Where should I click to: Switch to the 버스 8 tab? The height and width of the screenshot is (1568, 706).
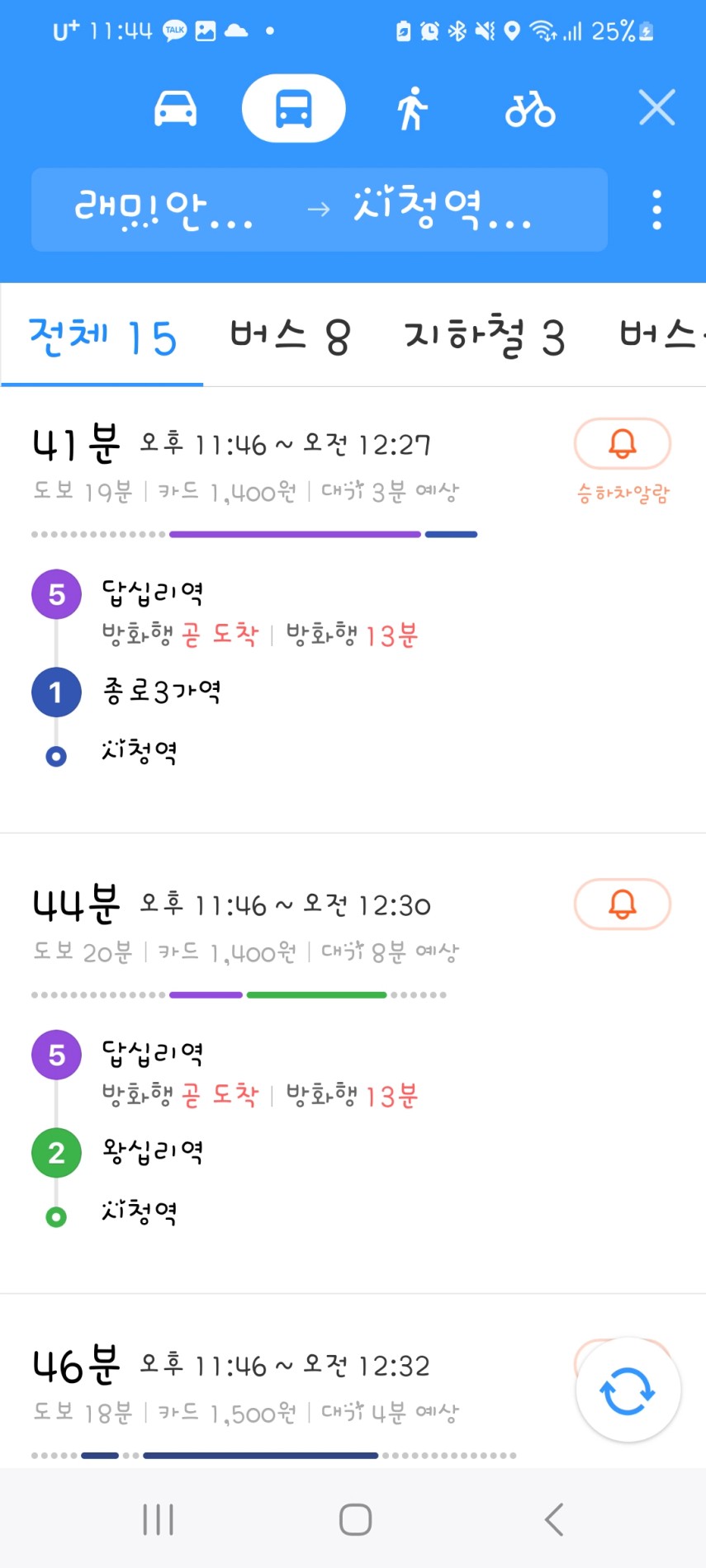click(x=291, y=337)
